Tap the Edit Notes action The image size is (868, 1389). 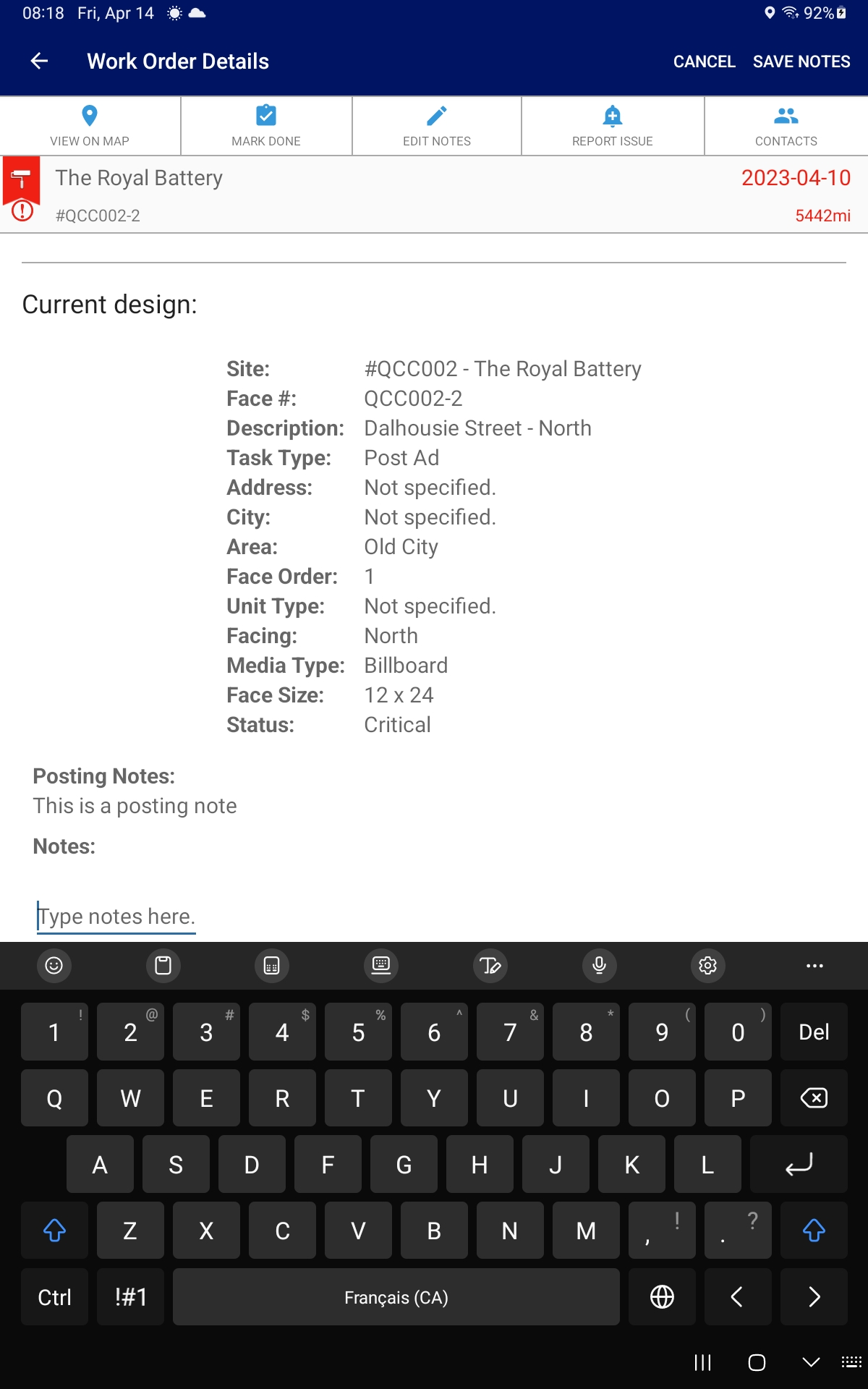point(436,126)
